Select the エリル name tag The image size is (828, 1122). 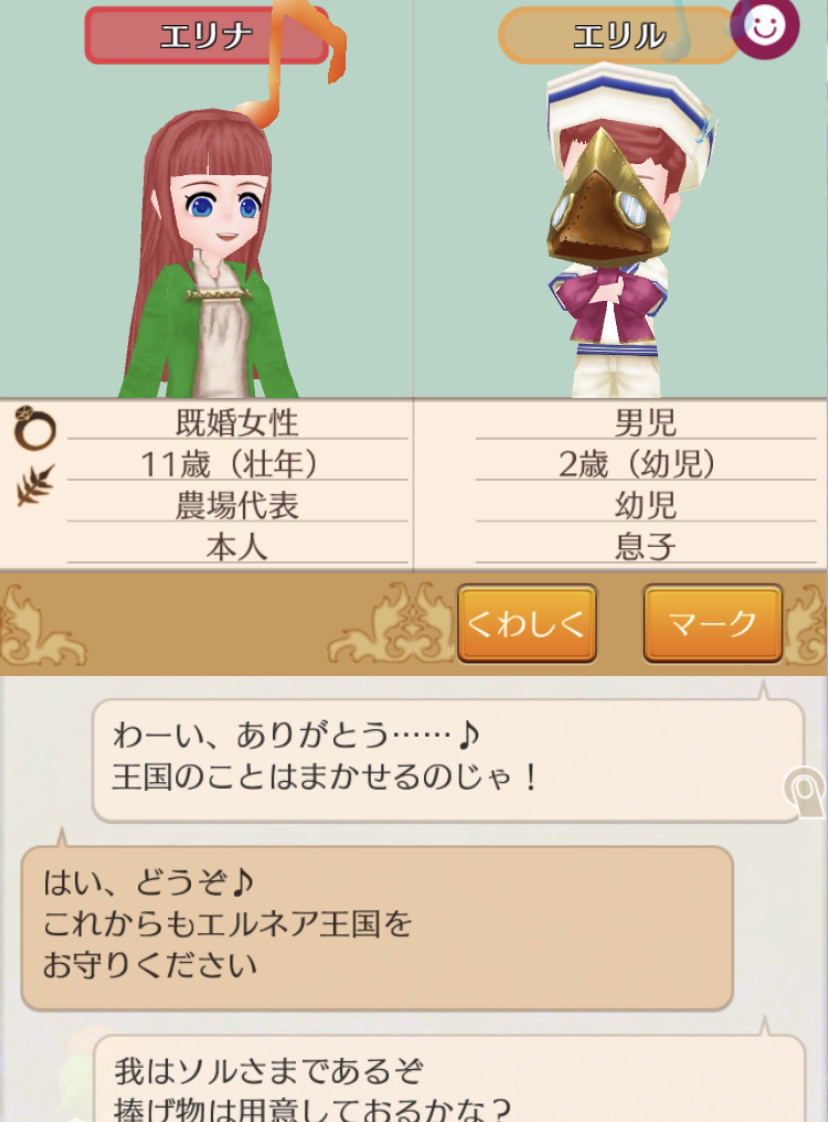pos(618,36)
